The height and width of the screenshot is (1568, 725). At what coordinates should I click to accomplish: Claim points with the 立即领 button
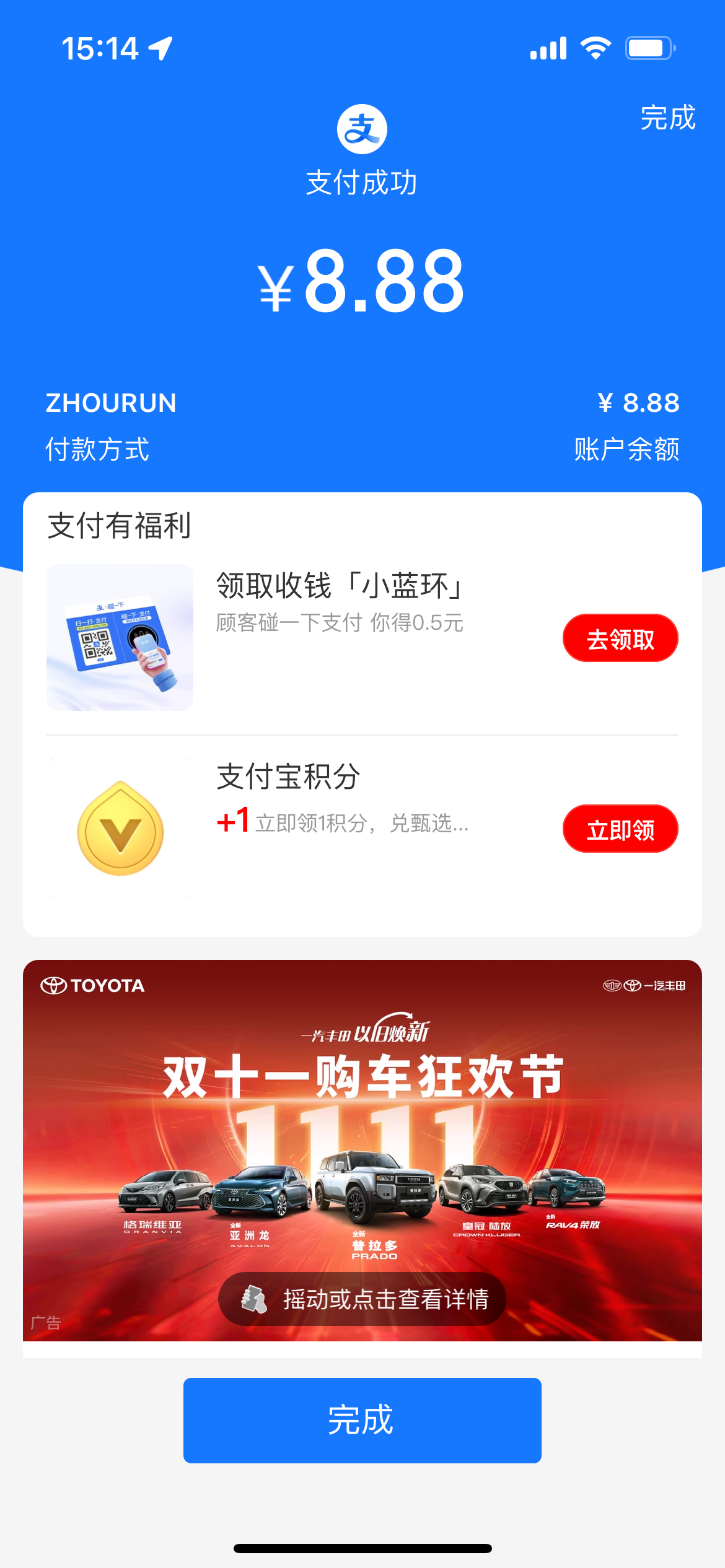620,829
